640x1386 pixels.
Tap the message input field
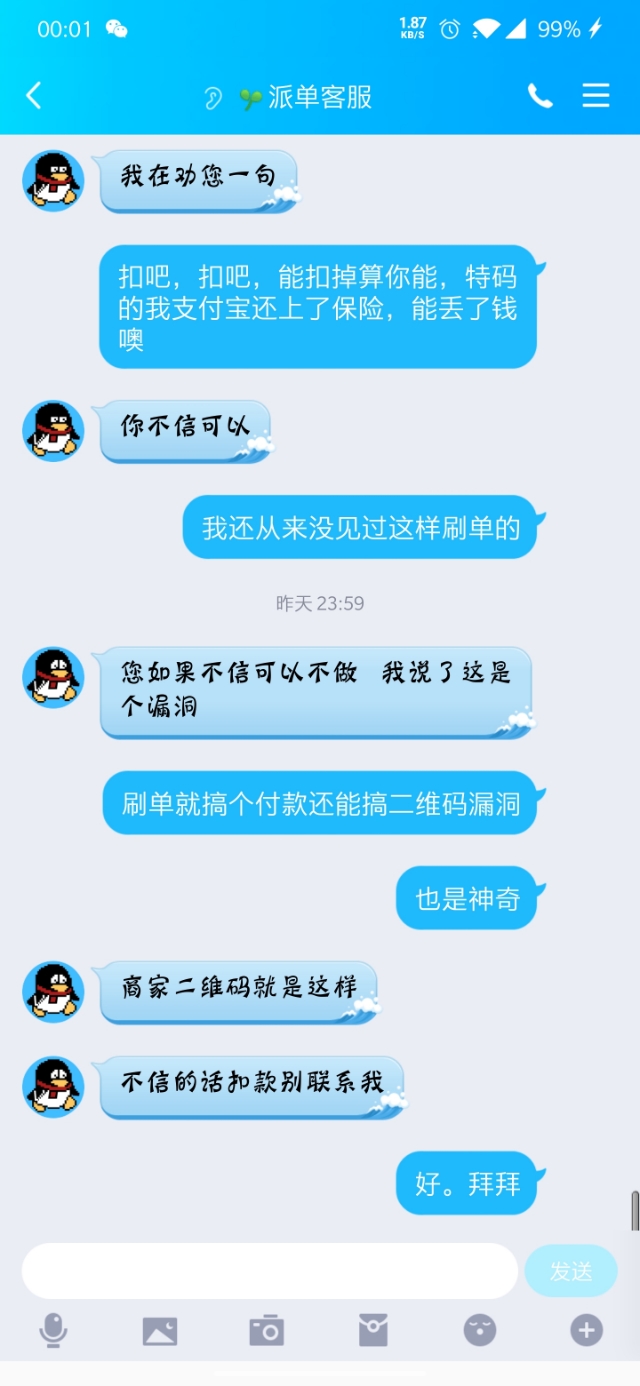click(x=270, y=1271)
